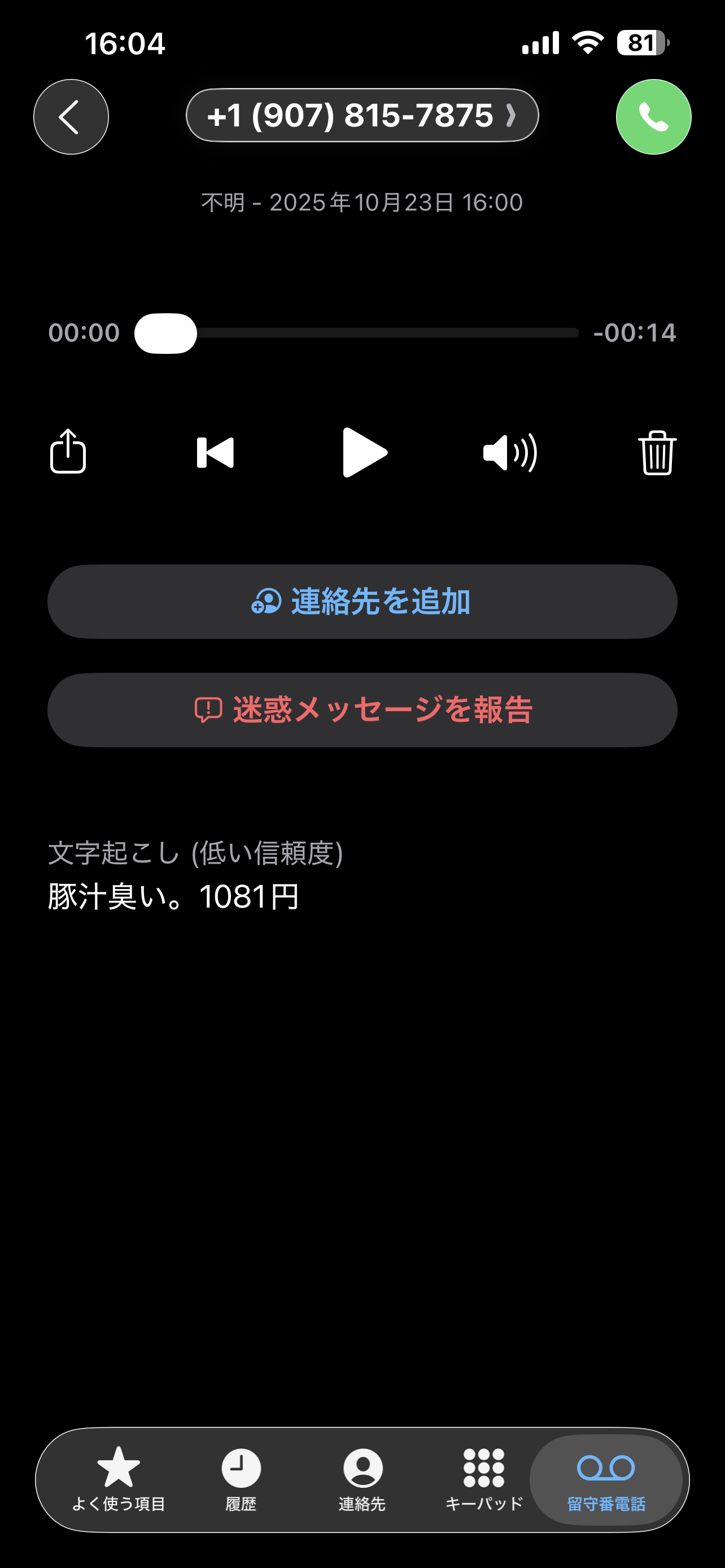Toggle speaker audio output

pos(509,452)
